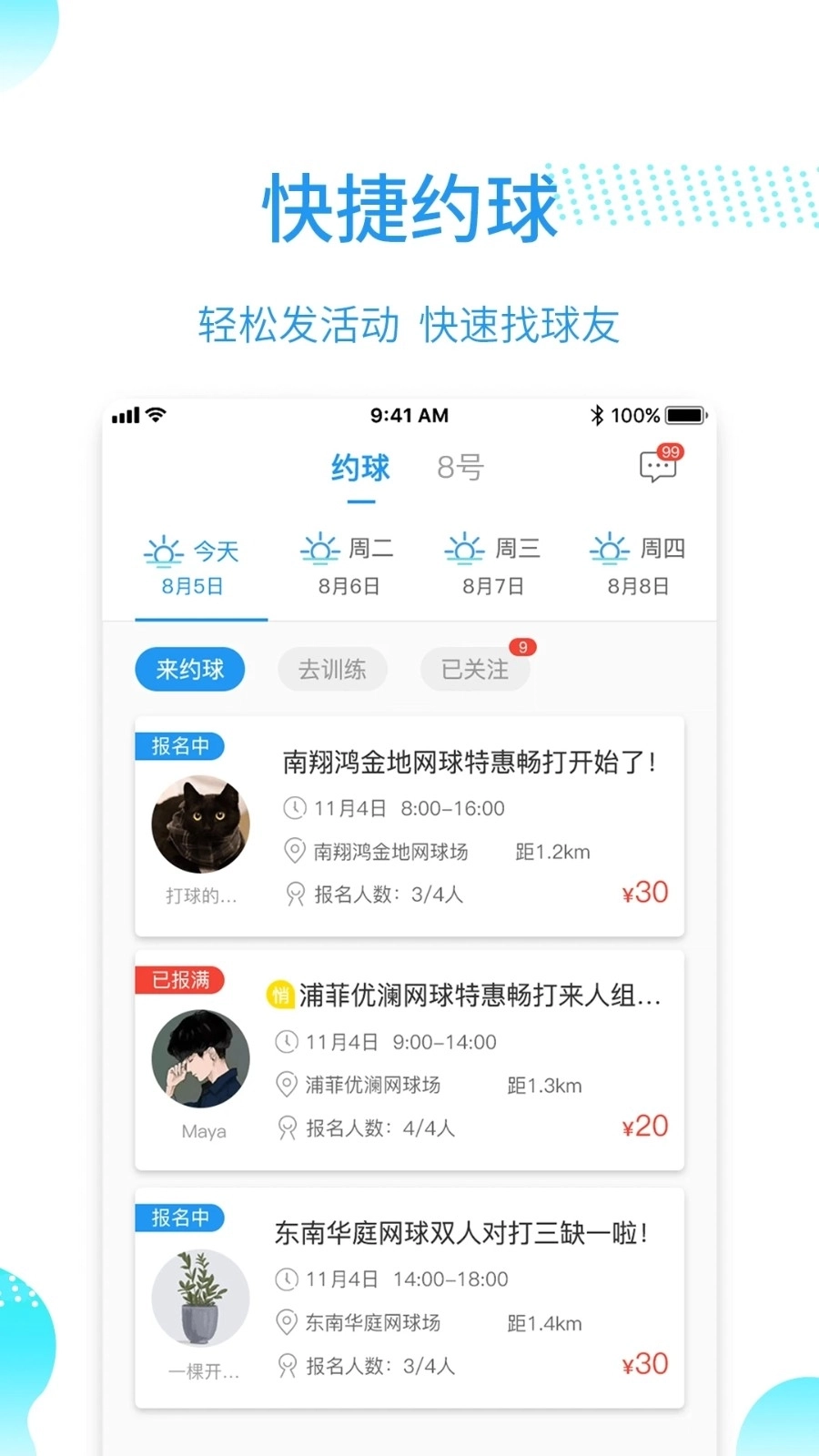This screenshot has width=819, height=1456.
Task: Click the Bluetooth icon in the status bar
Action: [x=597, y=415]
